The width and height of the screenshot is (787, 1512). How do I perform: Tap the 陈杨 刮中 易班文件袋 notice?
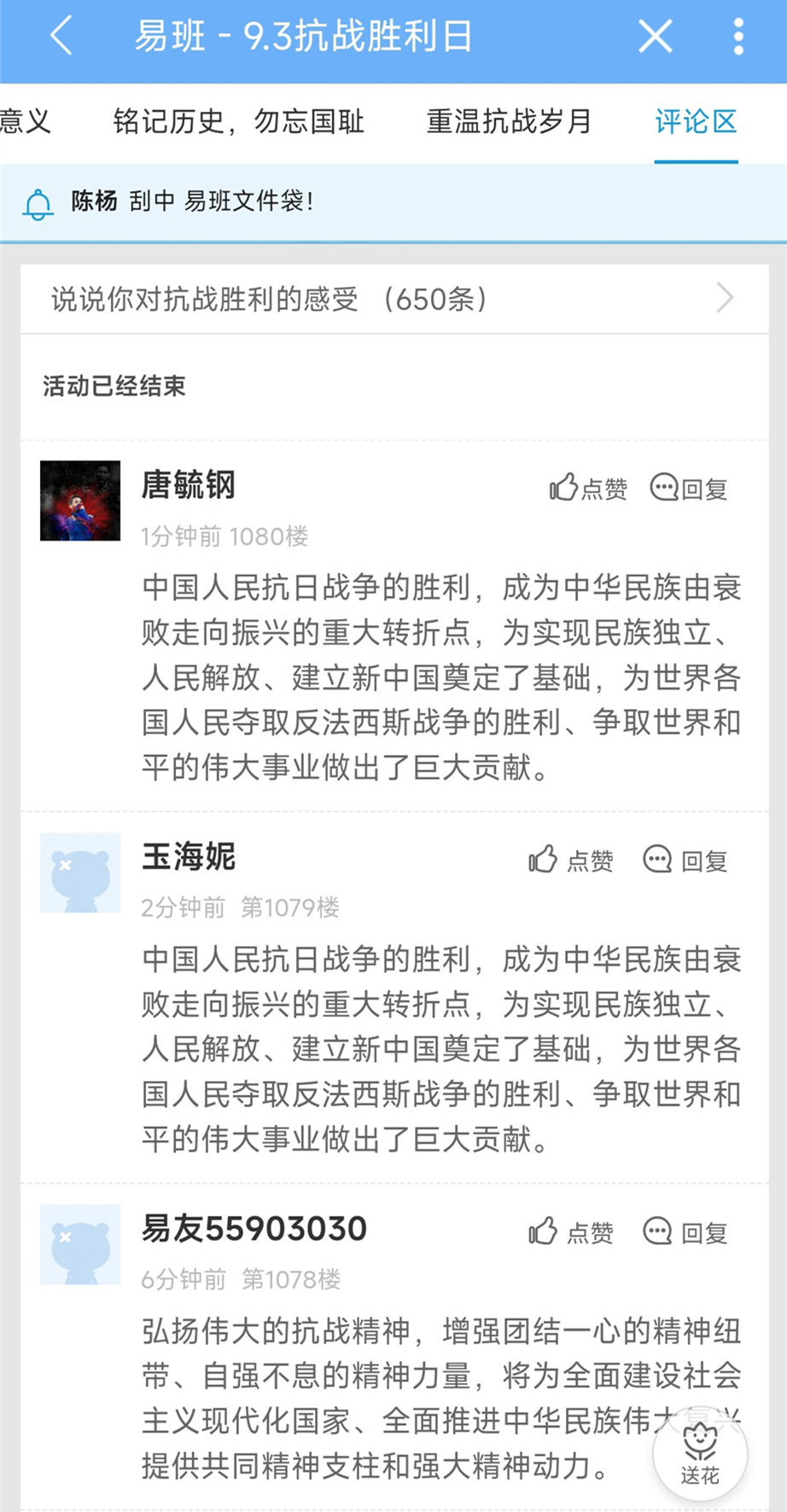click(x=192, y=202)
